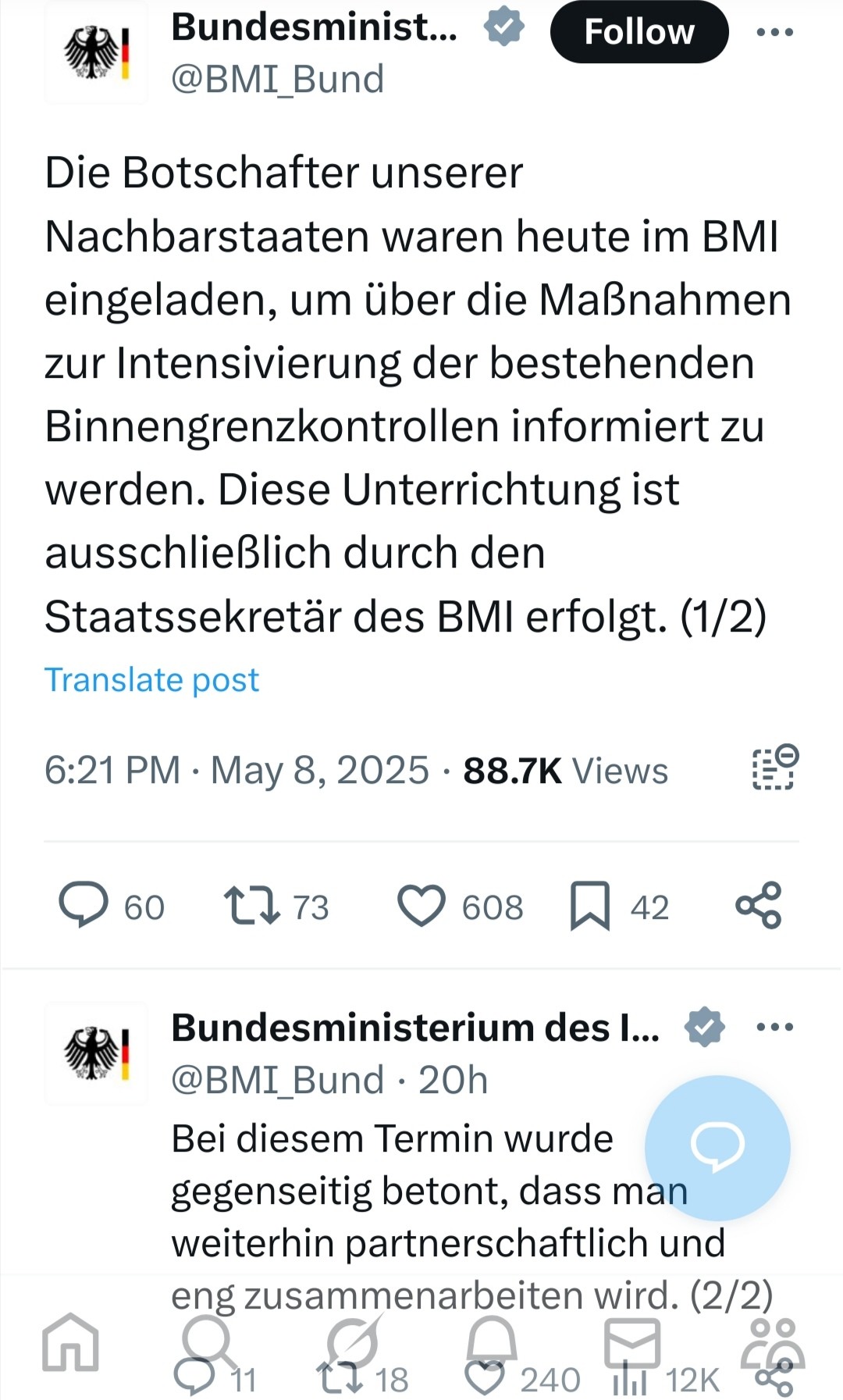Viewport: 843px width, 1400px height.
Task: Open BMI_Bund profile picture in header
Action: click(96, 52)
